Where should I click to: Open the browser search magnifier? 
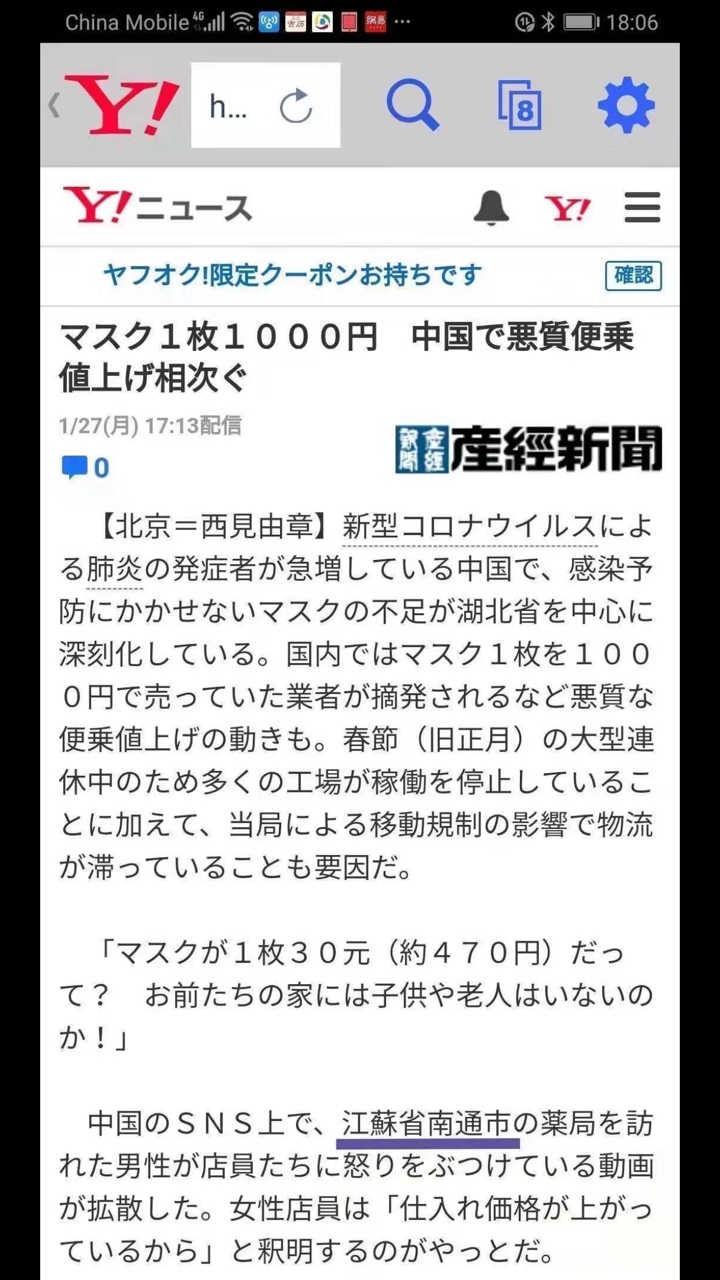coord(412,105)
